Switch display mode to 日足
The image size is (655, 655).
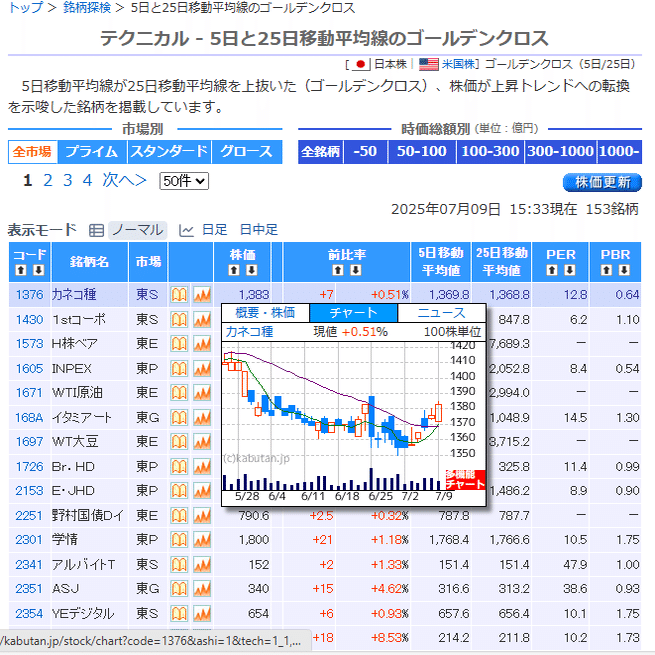(214, 230)
